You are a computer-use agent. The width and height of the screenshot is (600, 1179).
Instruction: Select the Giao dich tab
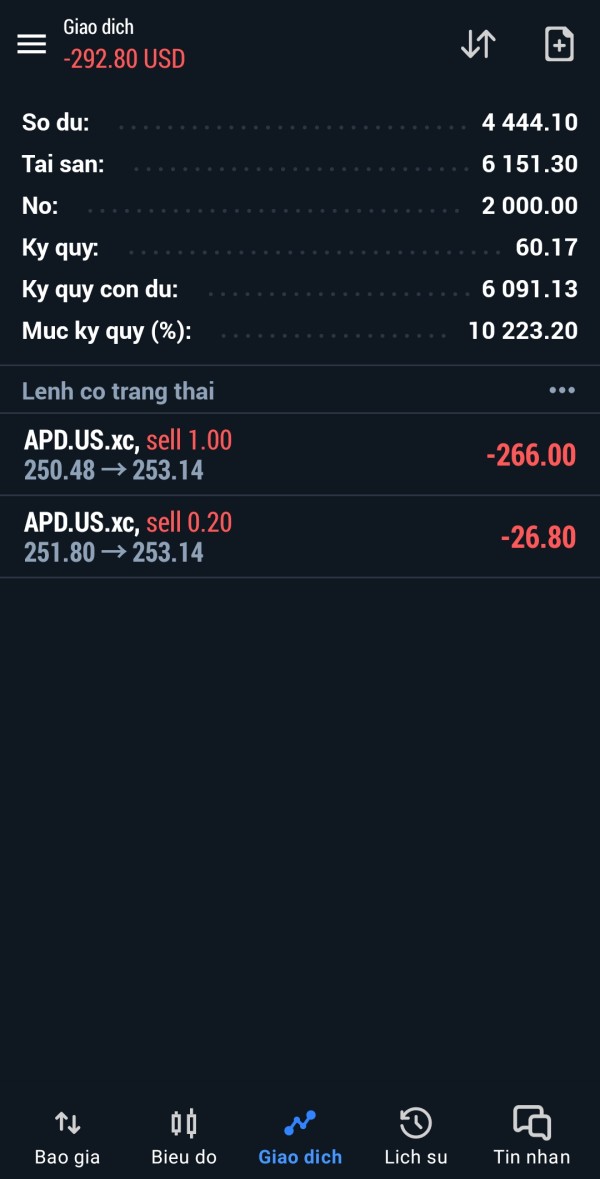click(x=300, y=1137)
